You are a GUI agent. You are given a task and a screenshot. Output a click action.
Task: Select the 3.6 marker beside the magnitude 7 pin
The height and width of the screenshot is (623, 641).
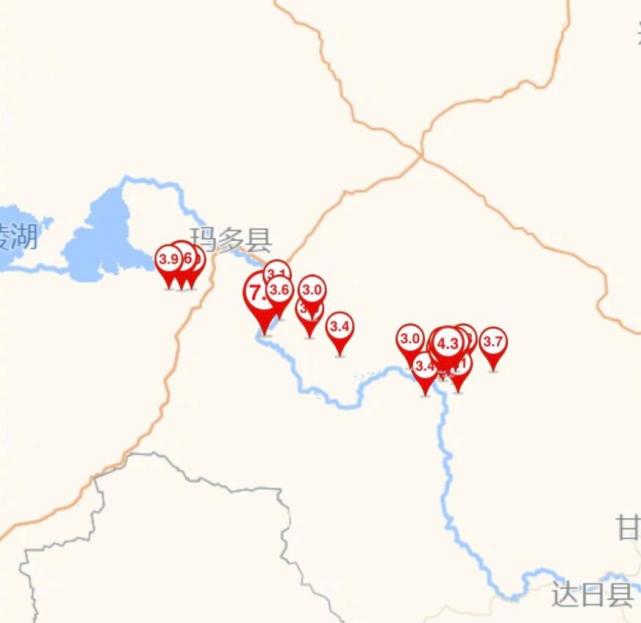[280, 290]
